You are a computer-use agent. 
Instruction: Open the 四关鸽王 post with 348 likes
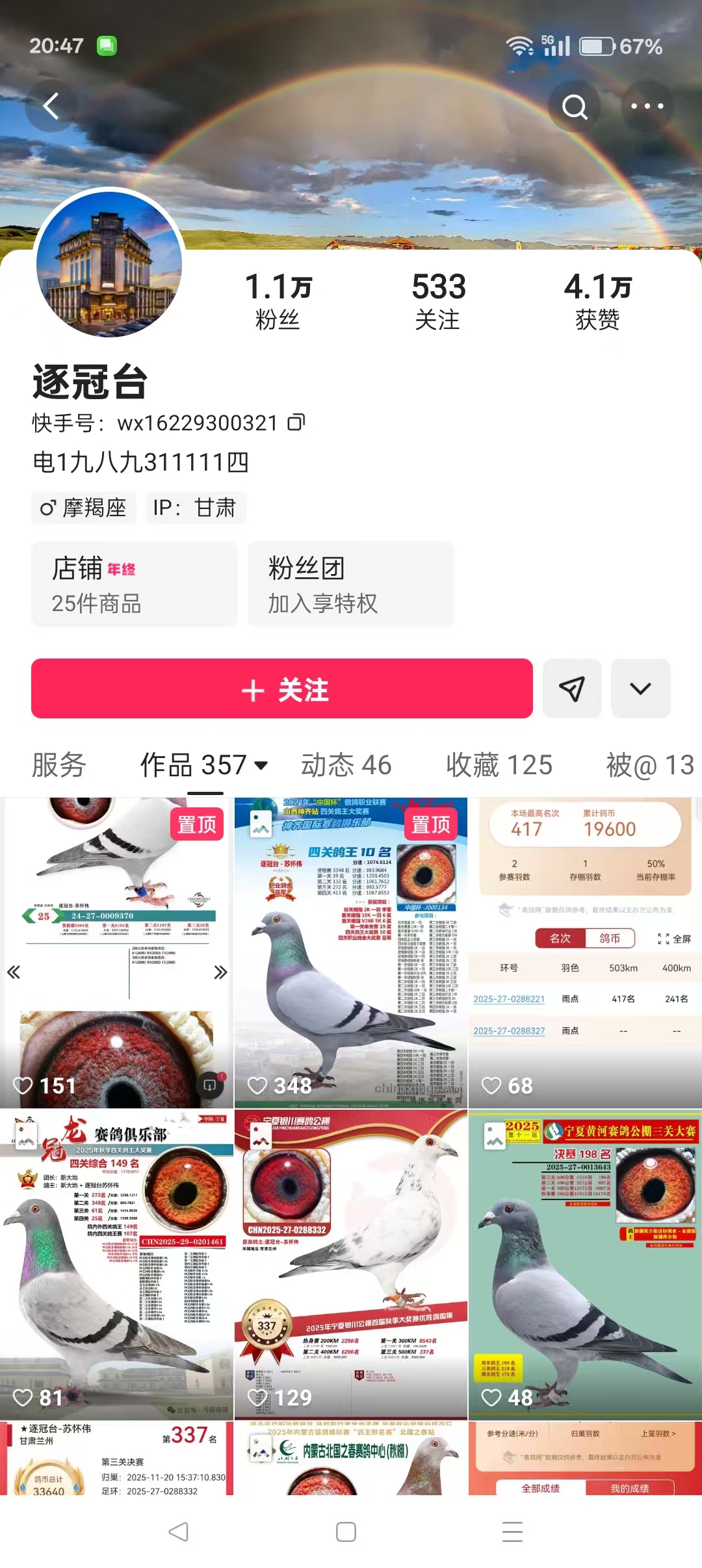pos(350,952)
